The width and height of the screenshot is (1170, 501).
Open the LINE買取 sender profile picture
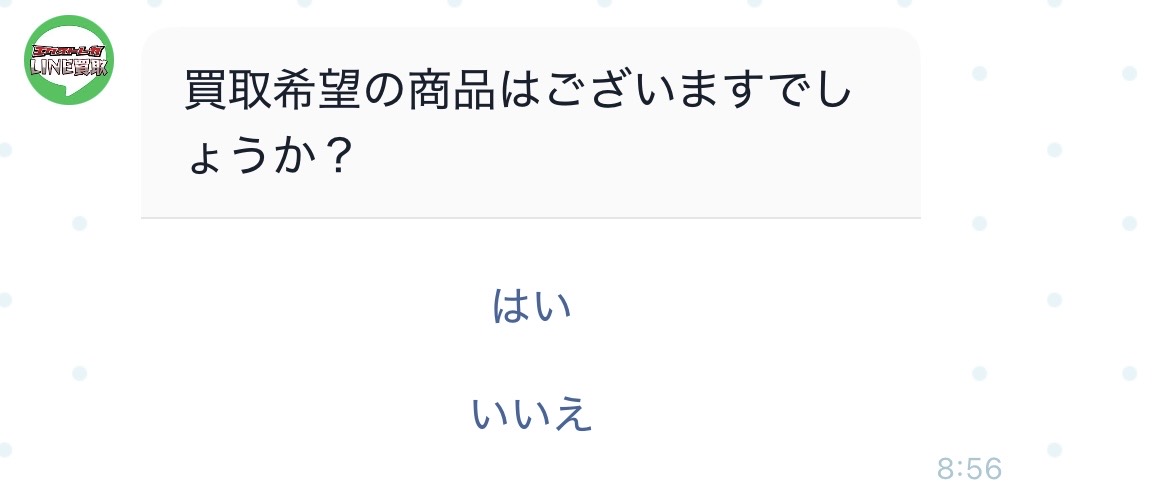[x=69, y=60]
